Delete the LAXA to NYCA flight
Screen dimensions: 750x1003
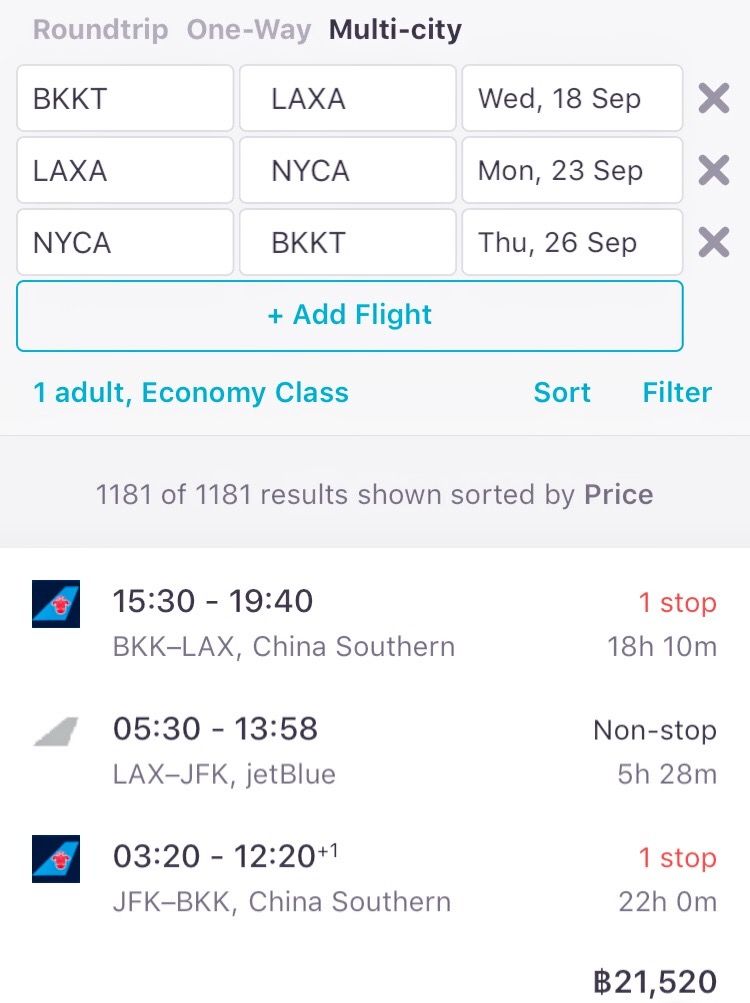[714, 171]
